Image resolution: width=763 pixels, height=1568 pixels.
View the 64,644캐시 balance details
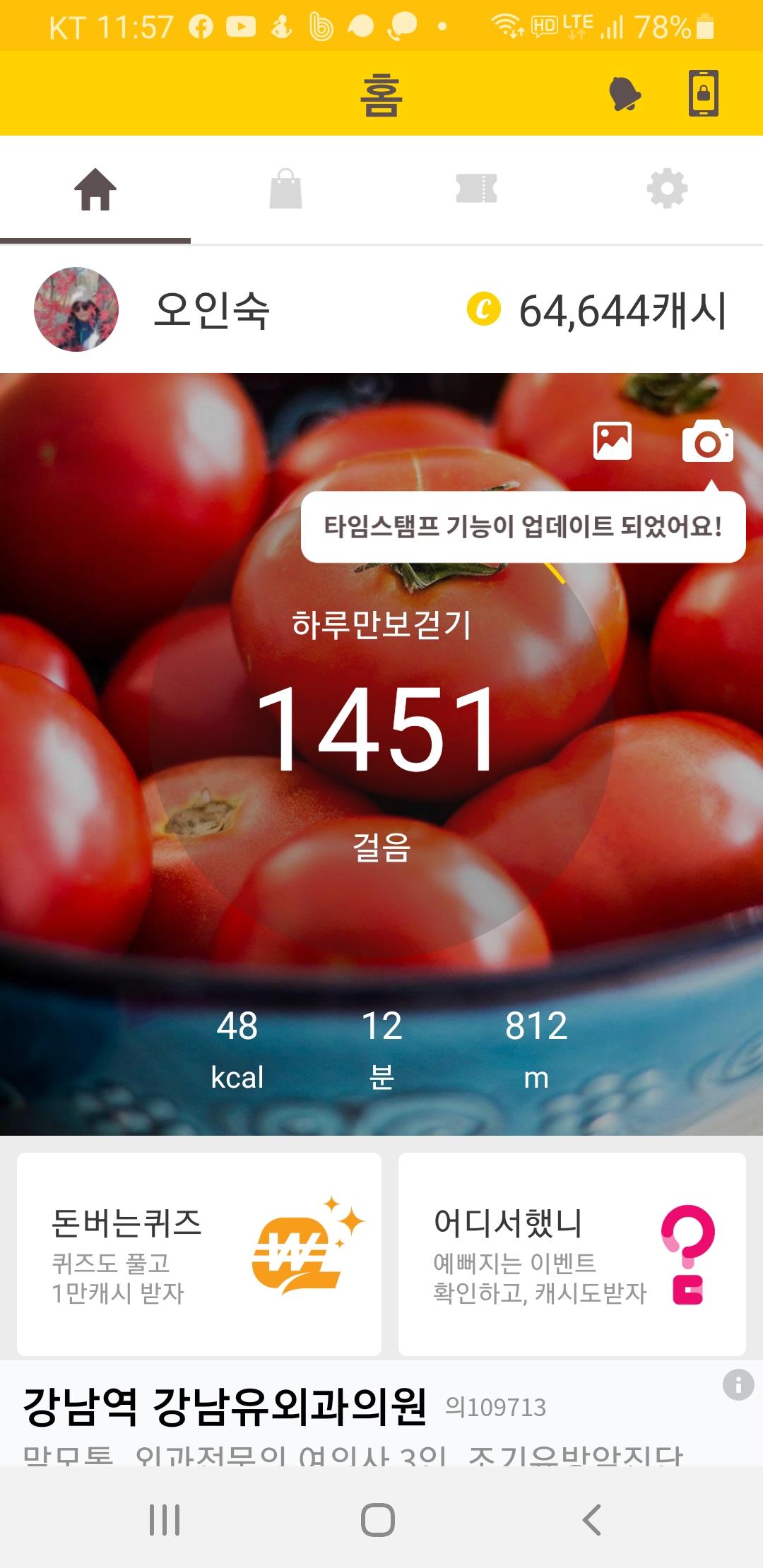click(597, 311)
